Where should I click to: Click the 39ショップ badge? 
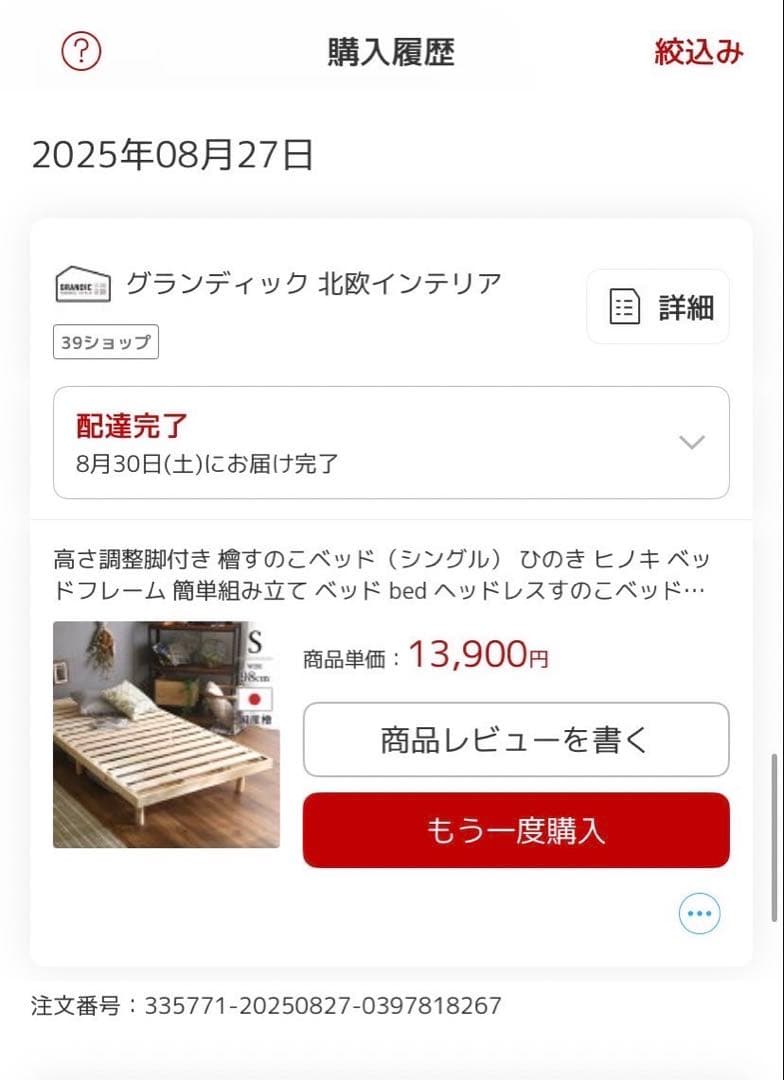point(105,342)
